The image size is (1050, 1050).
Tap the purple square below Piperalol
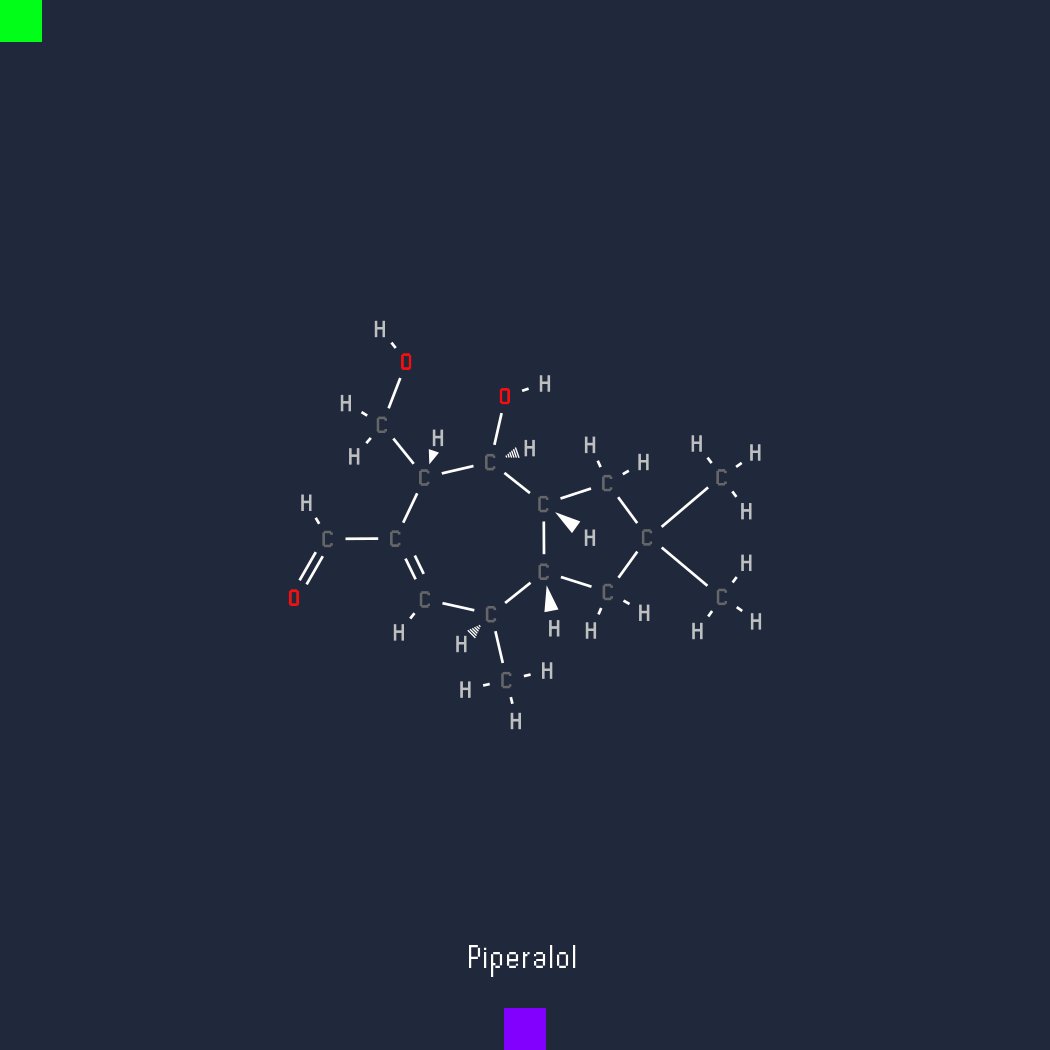(524, 1028)
